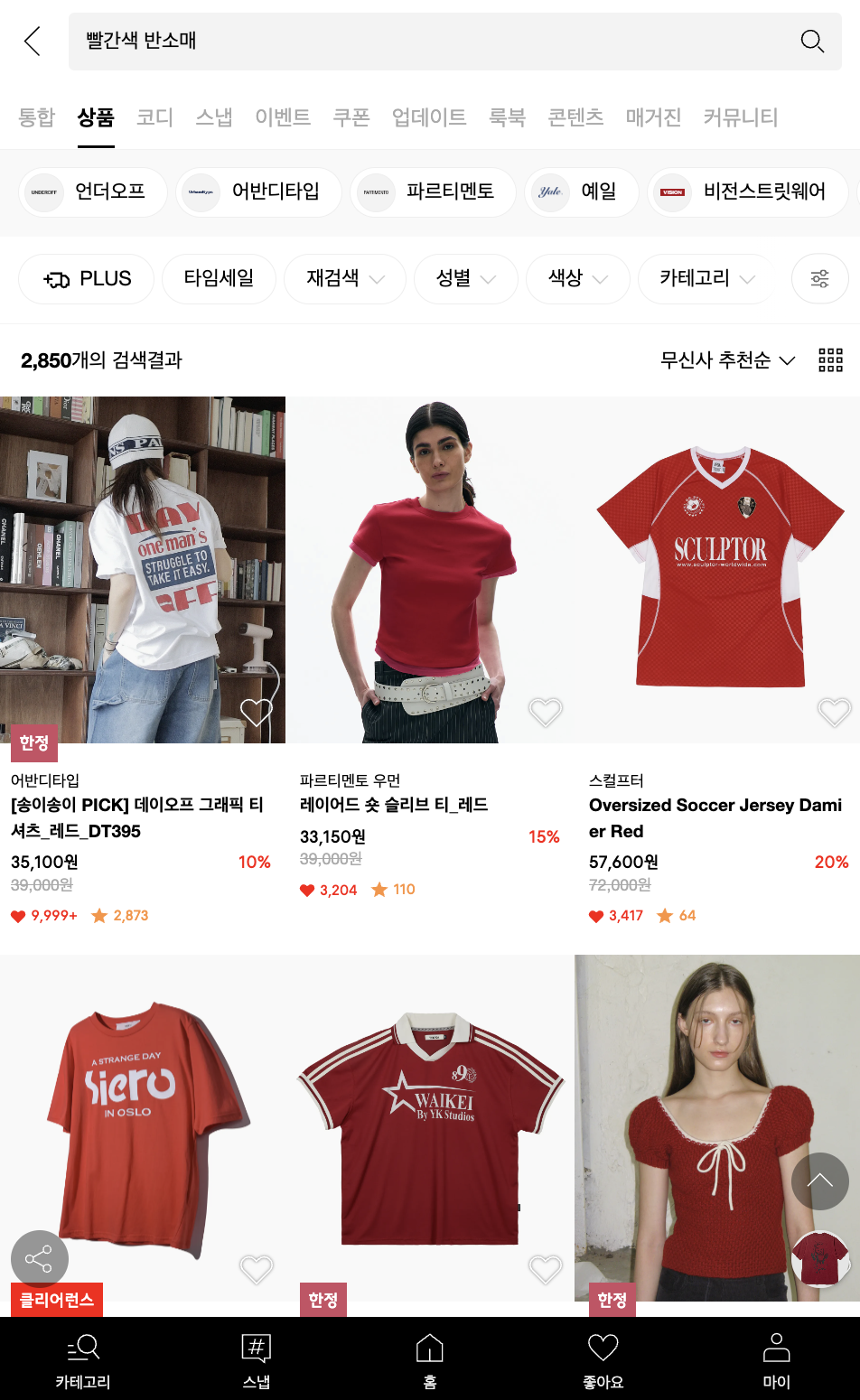Apply the 타임세일 filter chip
Viewport: 860px width, 1400px height.
point(219,279)
